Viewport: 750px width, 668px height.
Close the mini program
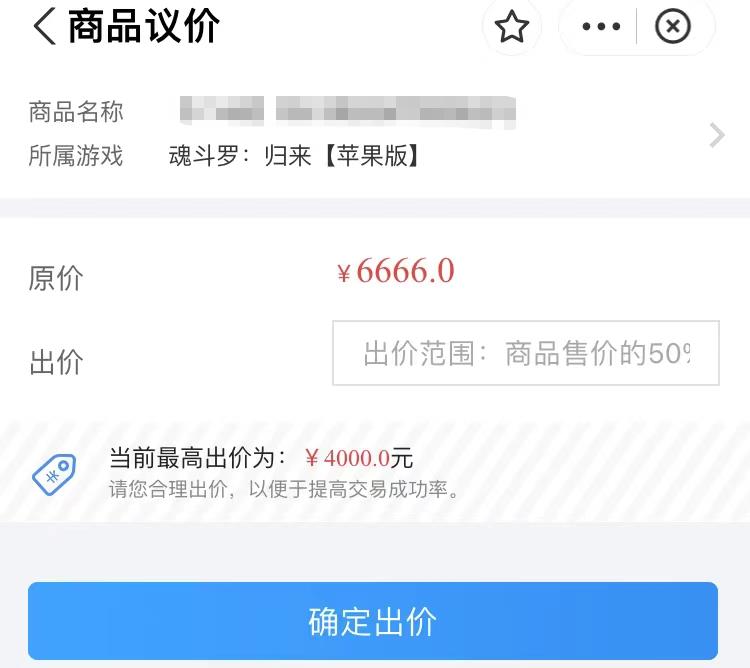[673, 27]
